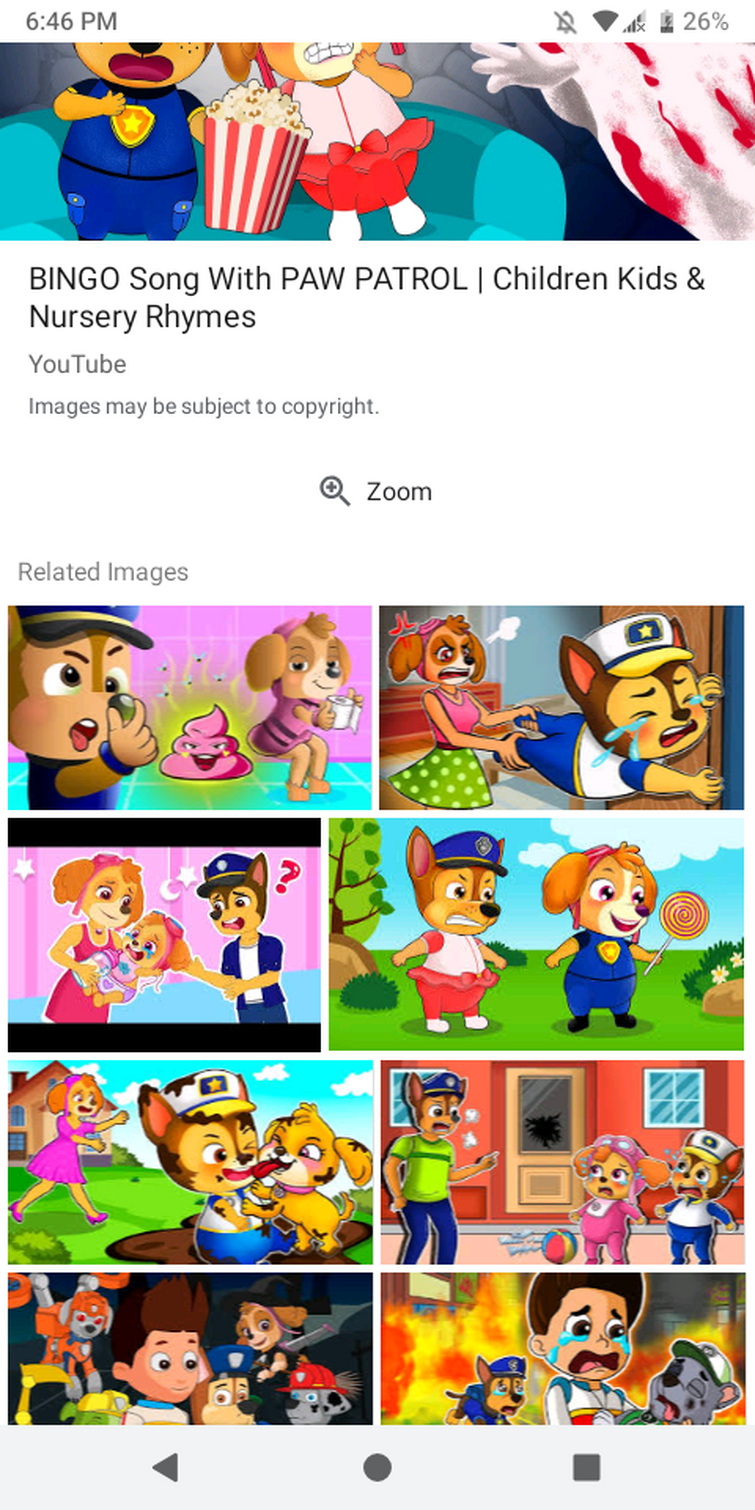Go back with the system back button
755x1510 pixels.
click(x=165, y=1467)
